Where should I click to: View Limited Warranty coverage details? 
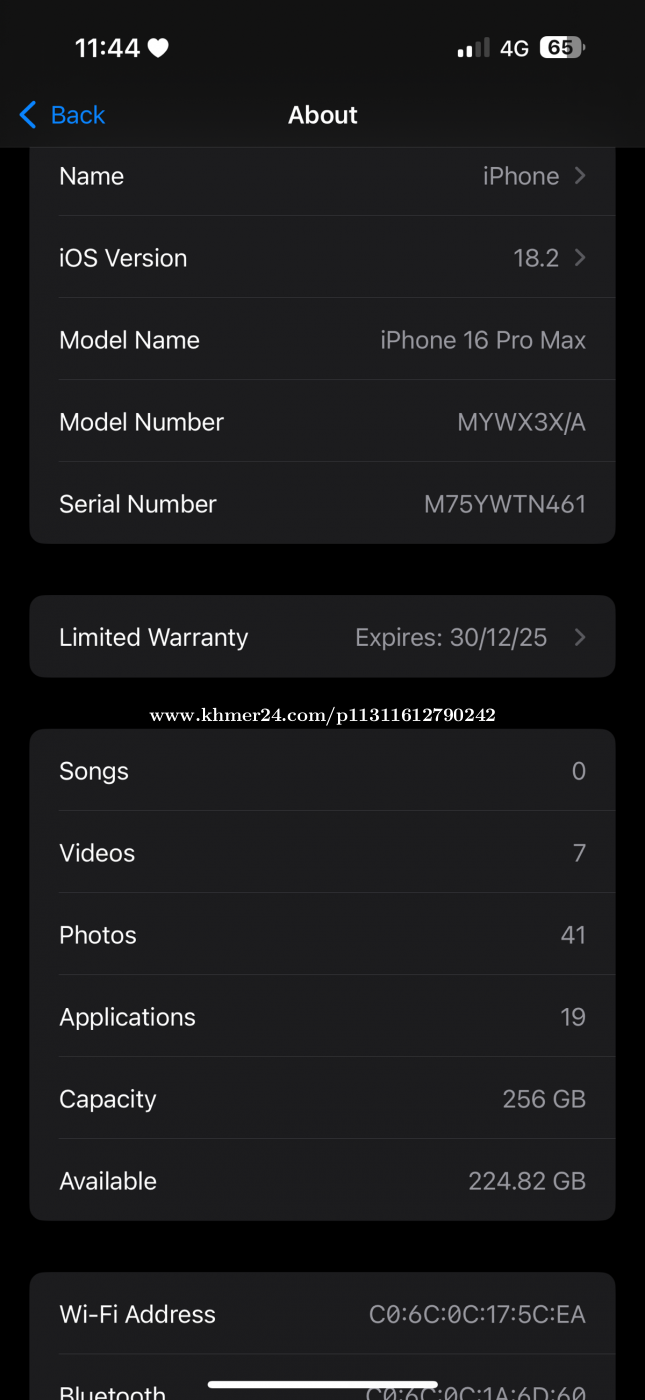(x=322, y=637)
